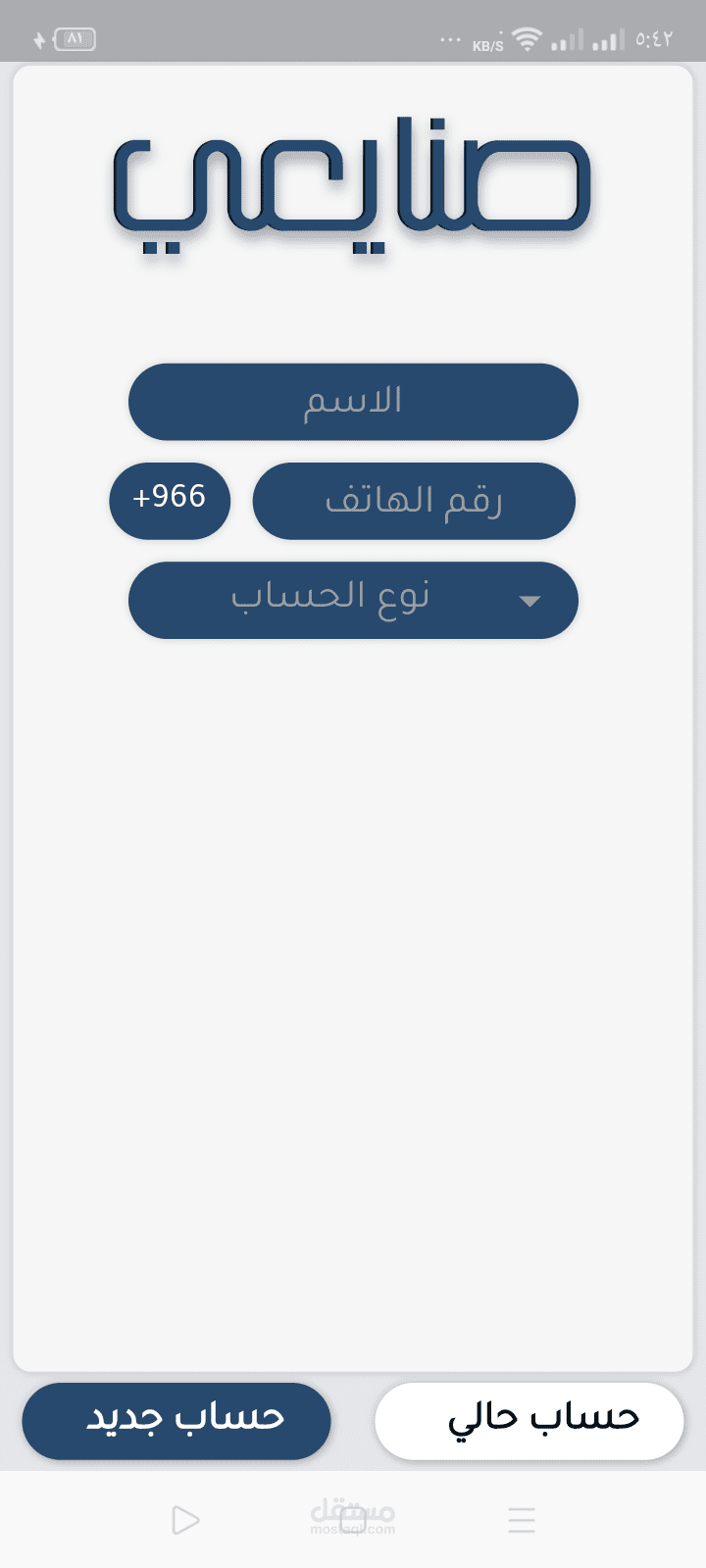Image resolution: width=706 pixels, height=1568 pixels.
Task: Tap the system back triangle button
Action: (184, 1520)
